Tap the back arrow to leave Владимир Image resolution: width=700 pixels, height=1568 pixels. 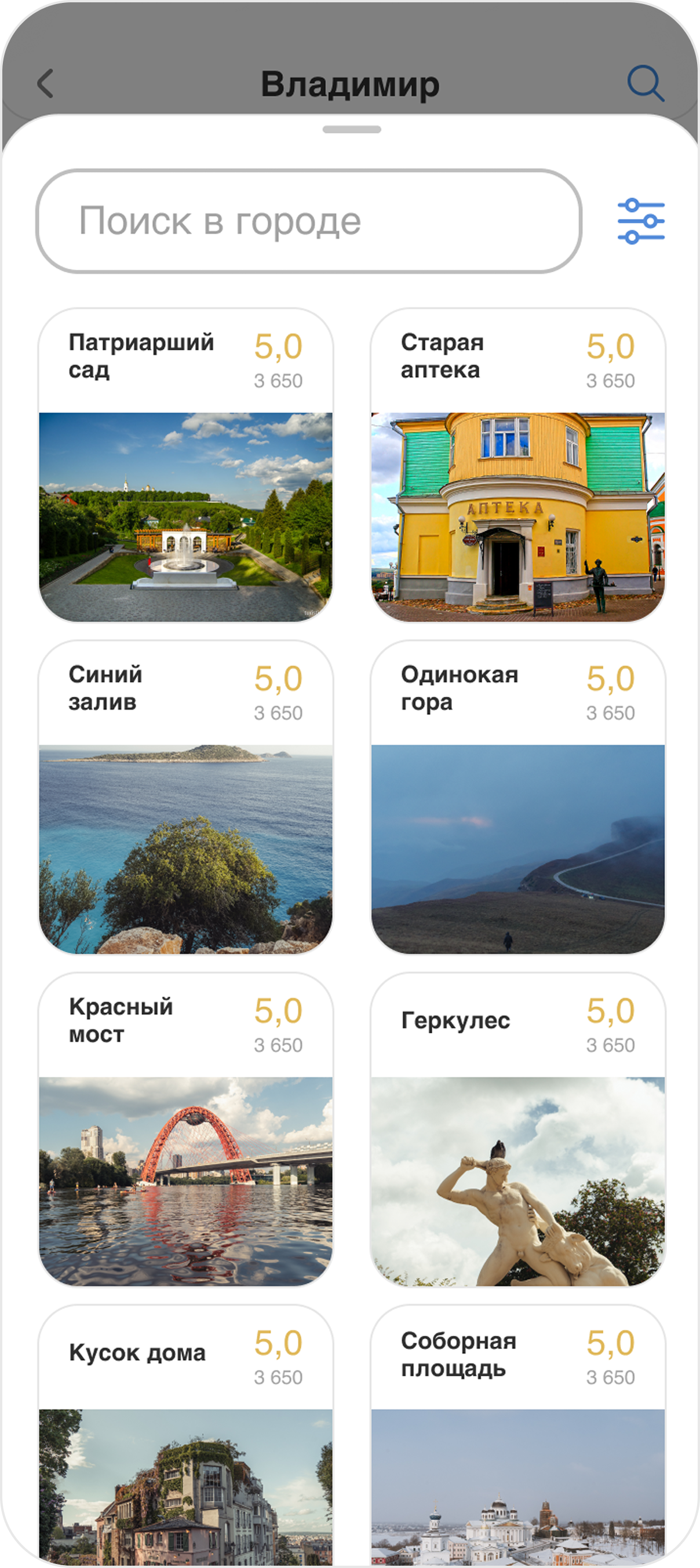click(46, 84)
